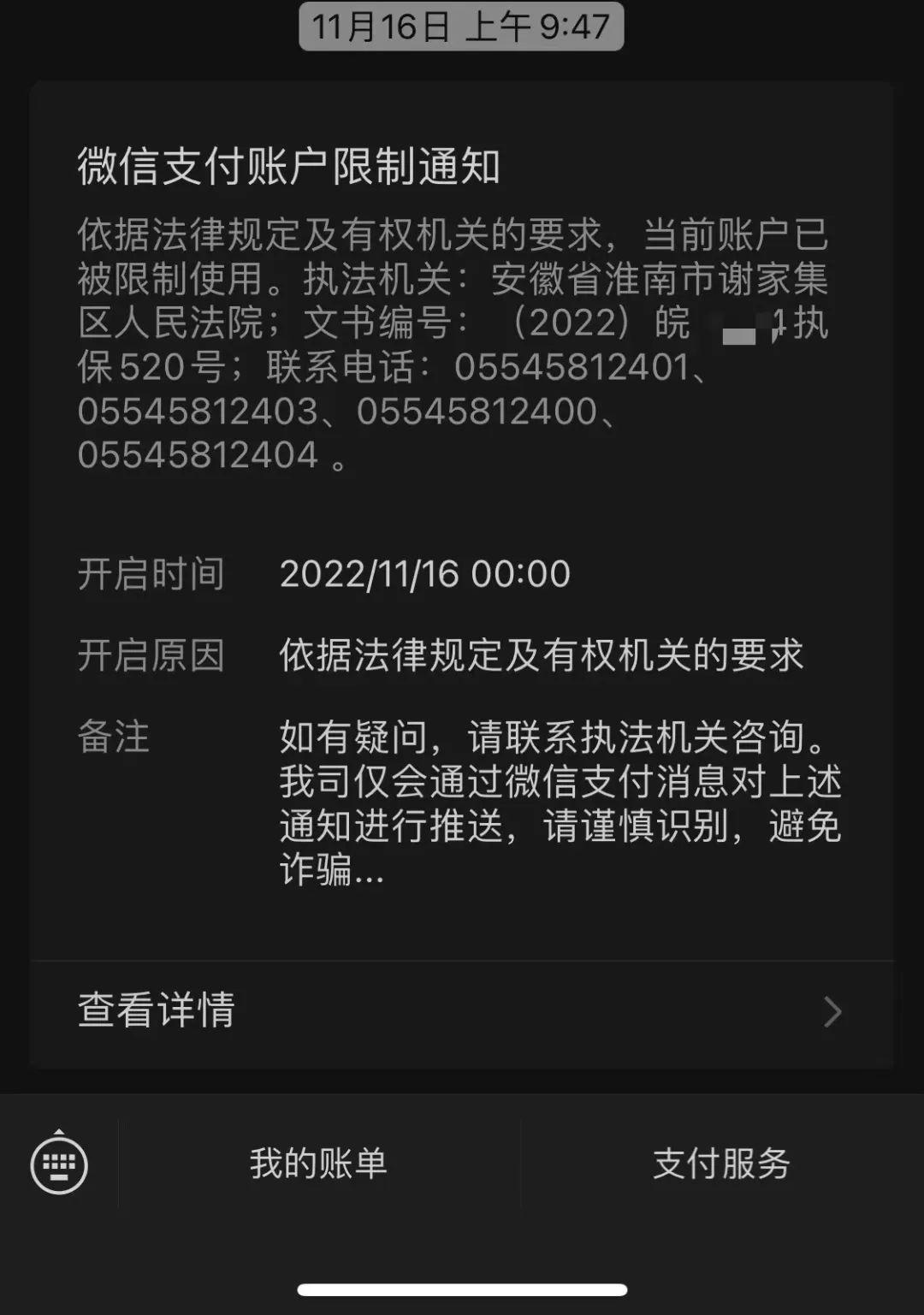Open 查看详情 to view restriction details
Screen dimensions: 924x1315
coord(158,1013)
